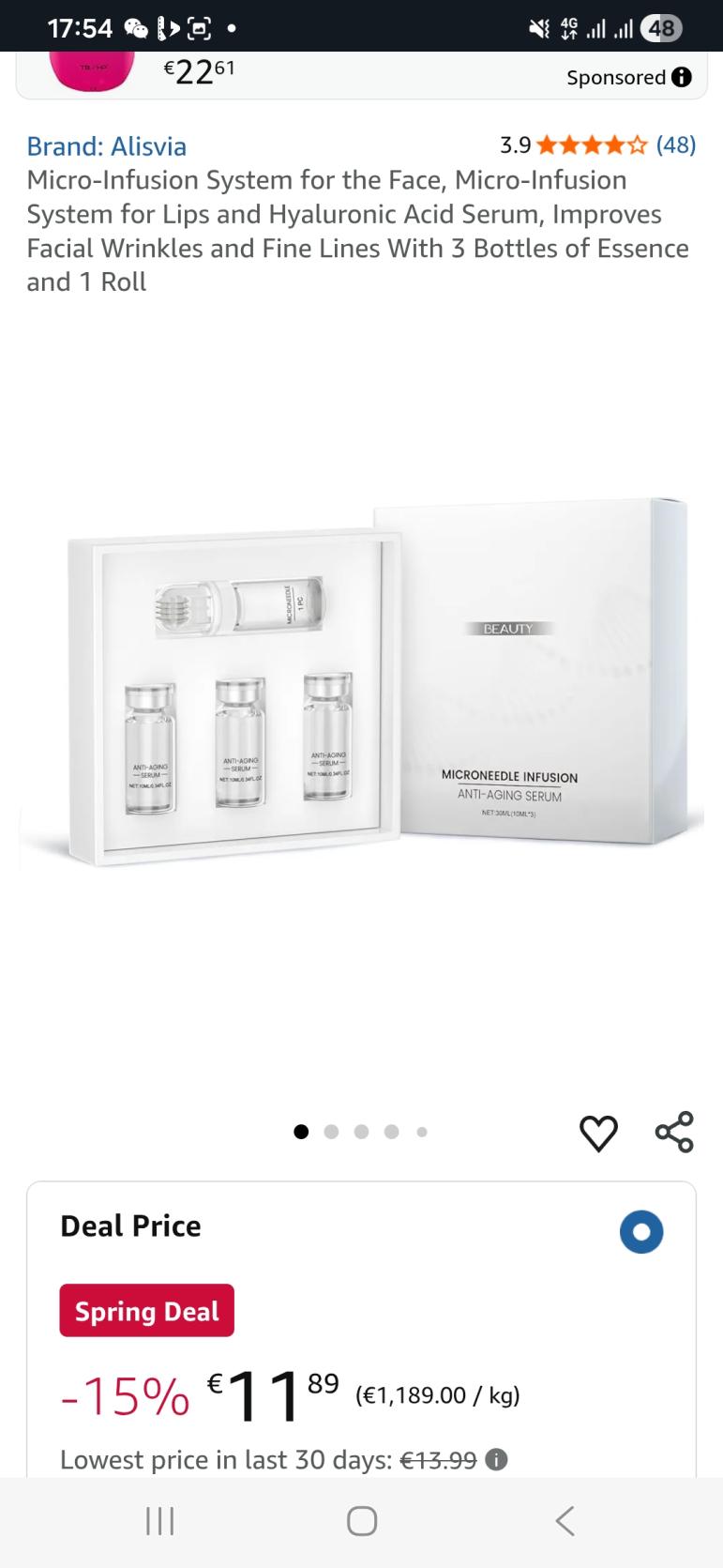Add product to wish list heart
Image resolution: width=723 pixels, height=1568 pixels.
(x=598, y=1133)
